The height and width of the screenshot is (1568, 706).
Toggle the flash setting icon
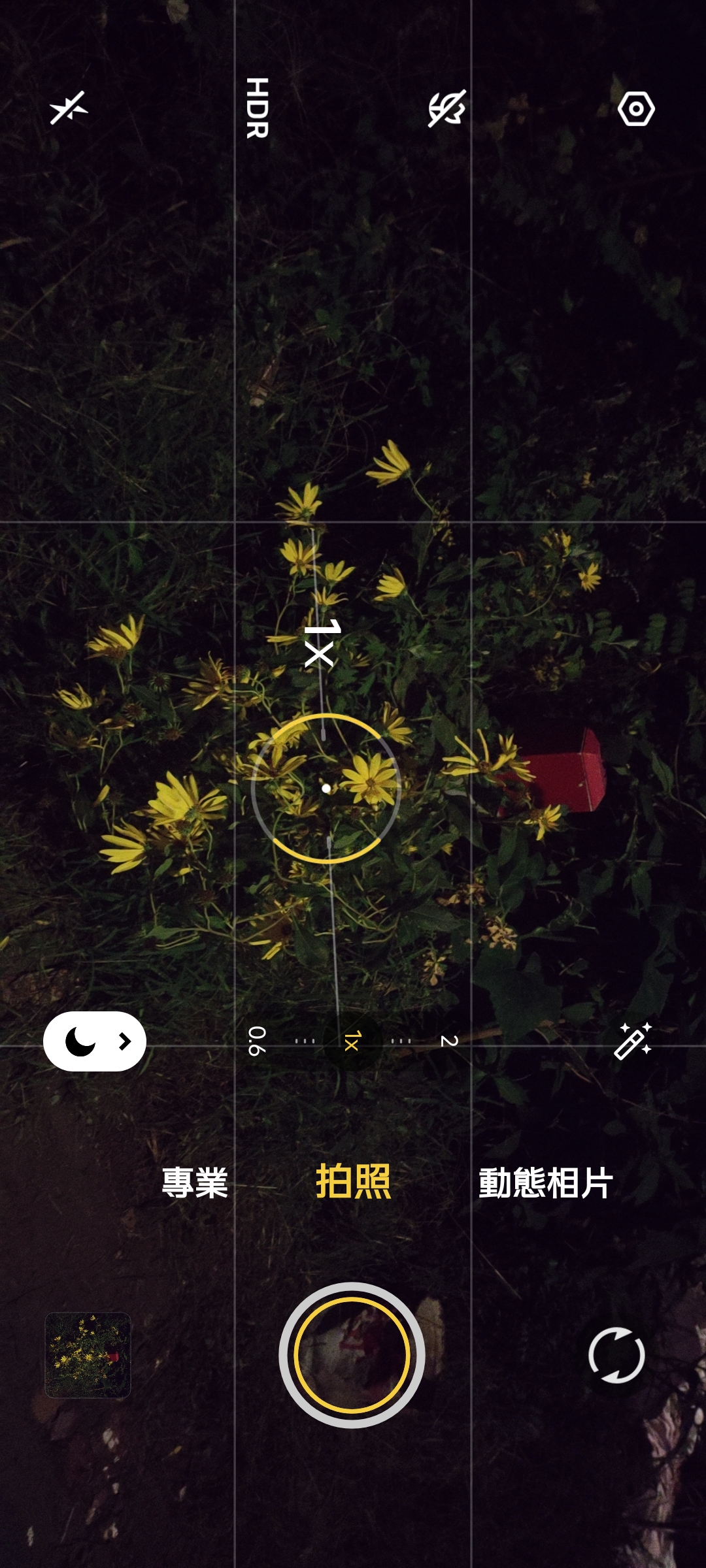(x=68, y=108)
